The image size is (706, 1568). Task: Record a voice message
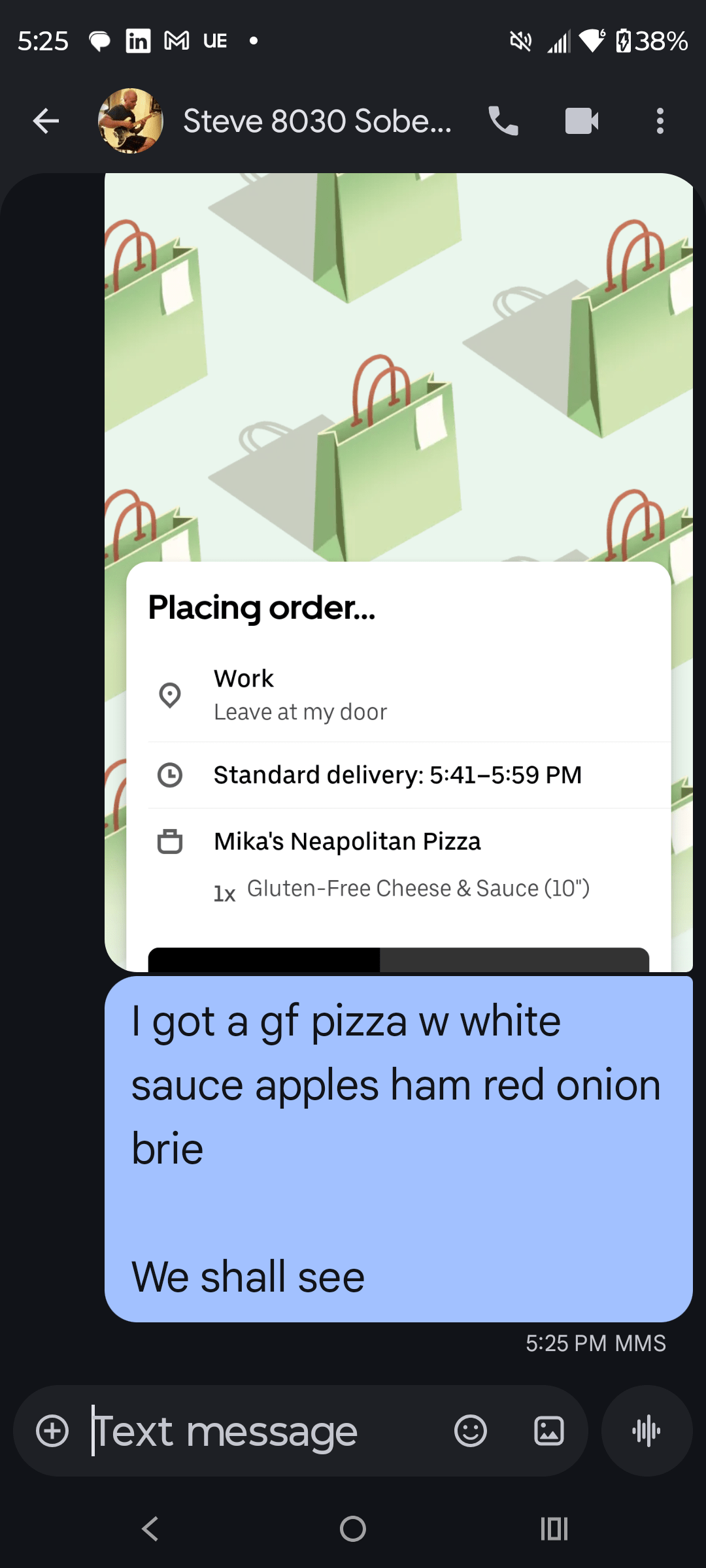[x=647, y=1431]
